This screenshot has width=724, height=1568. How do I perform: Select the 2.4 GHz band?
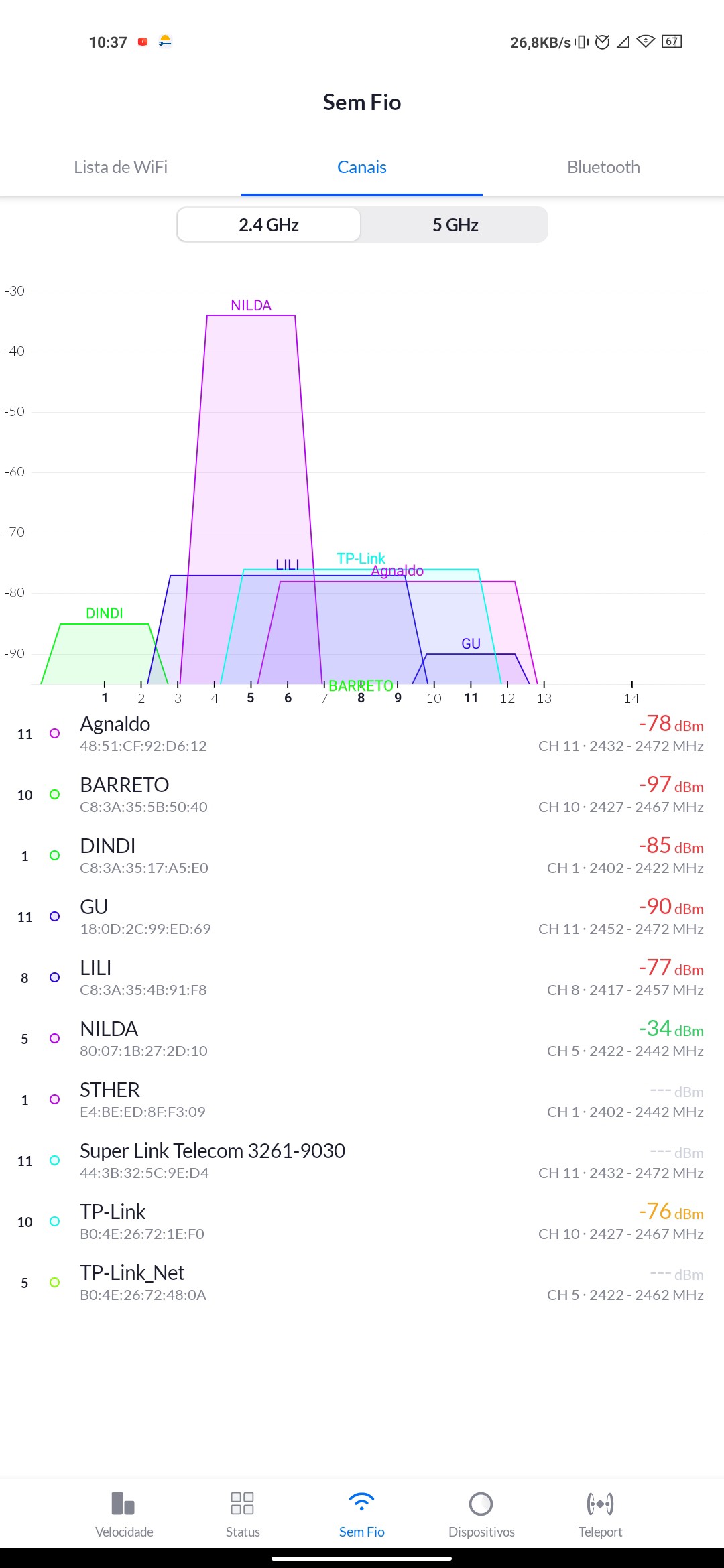tap(269, 225)
